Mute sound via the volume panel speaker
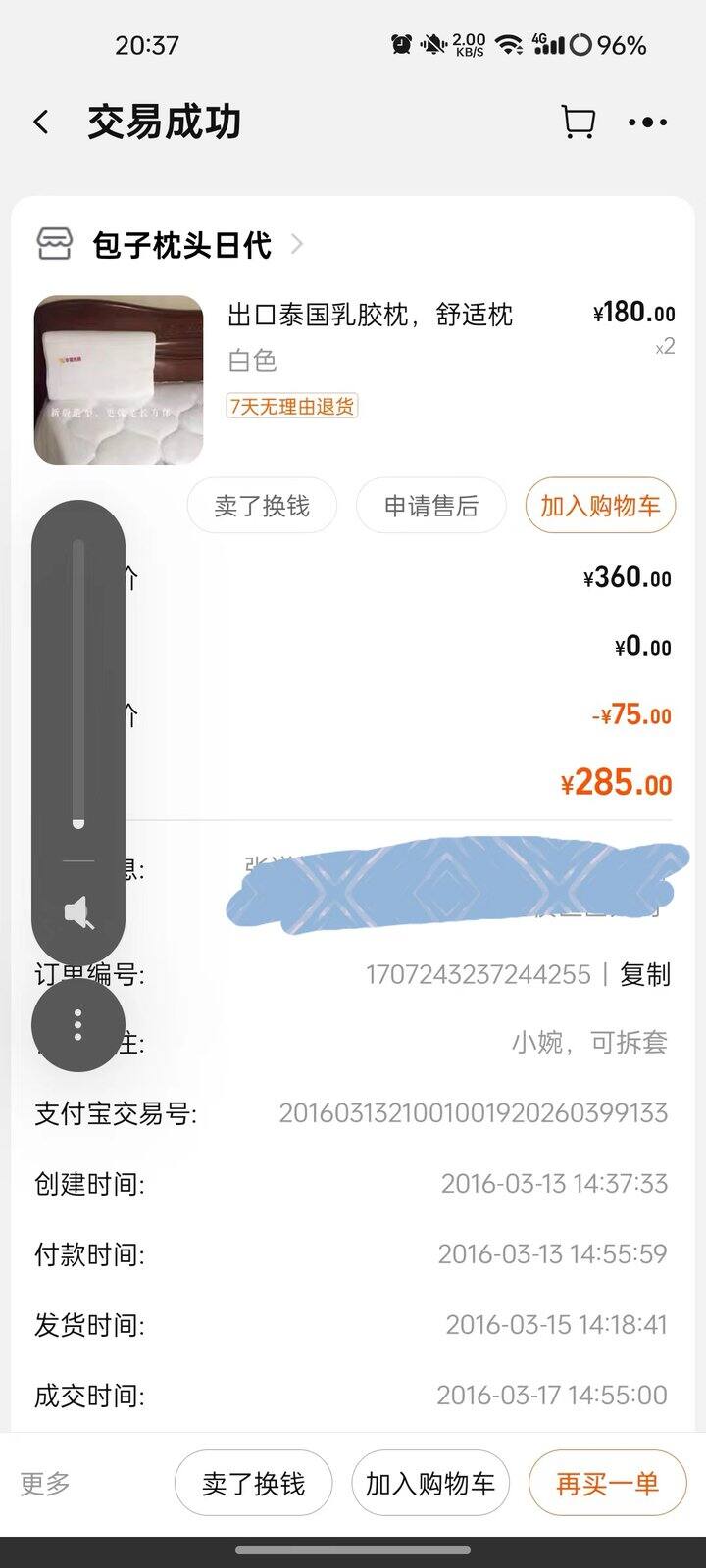 tap(78, 914)
